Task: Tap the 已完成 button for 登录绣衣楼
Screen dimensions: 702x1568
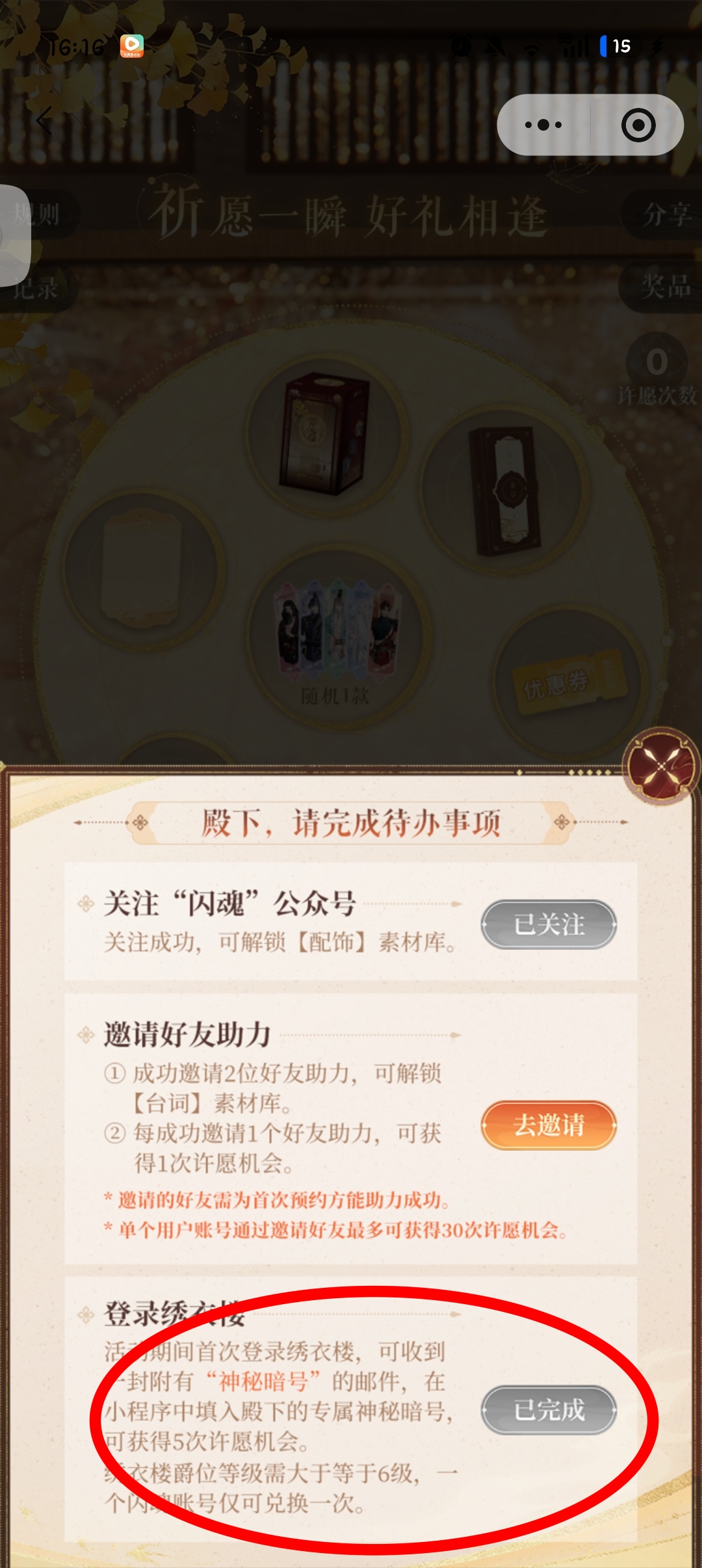Action: pyautogui.click(x=549, y=1409)
